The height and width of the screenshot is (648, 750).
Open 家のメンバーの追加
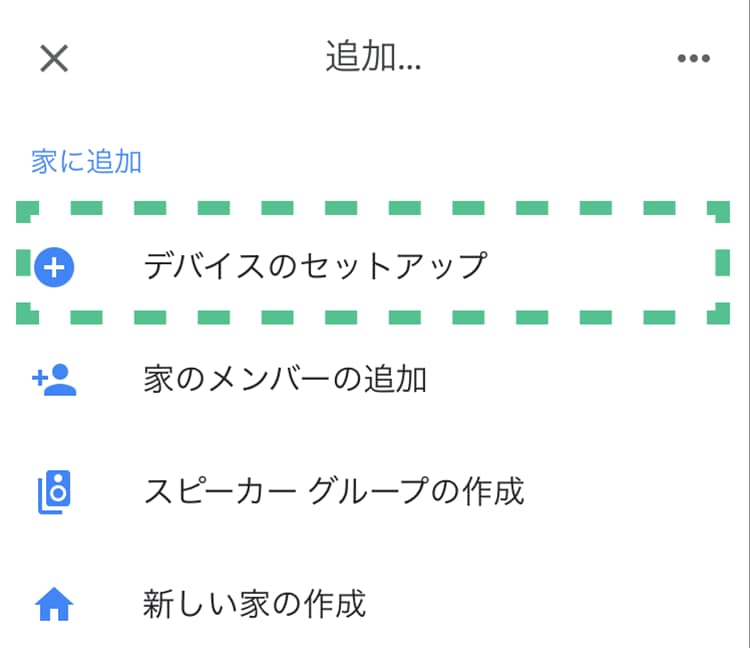pos(286,380)
